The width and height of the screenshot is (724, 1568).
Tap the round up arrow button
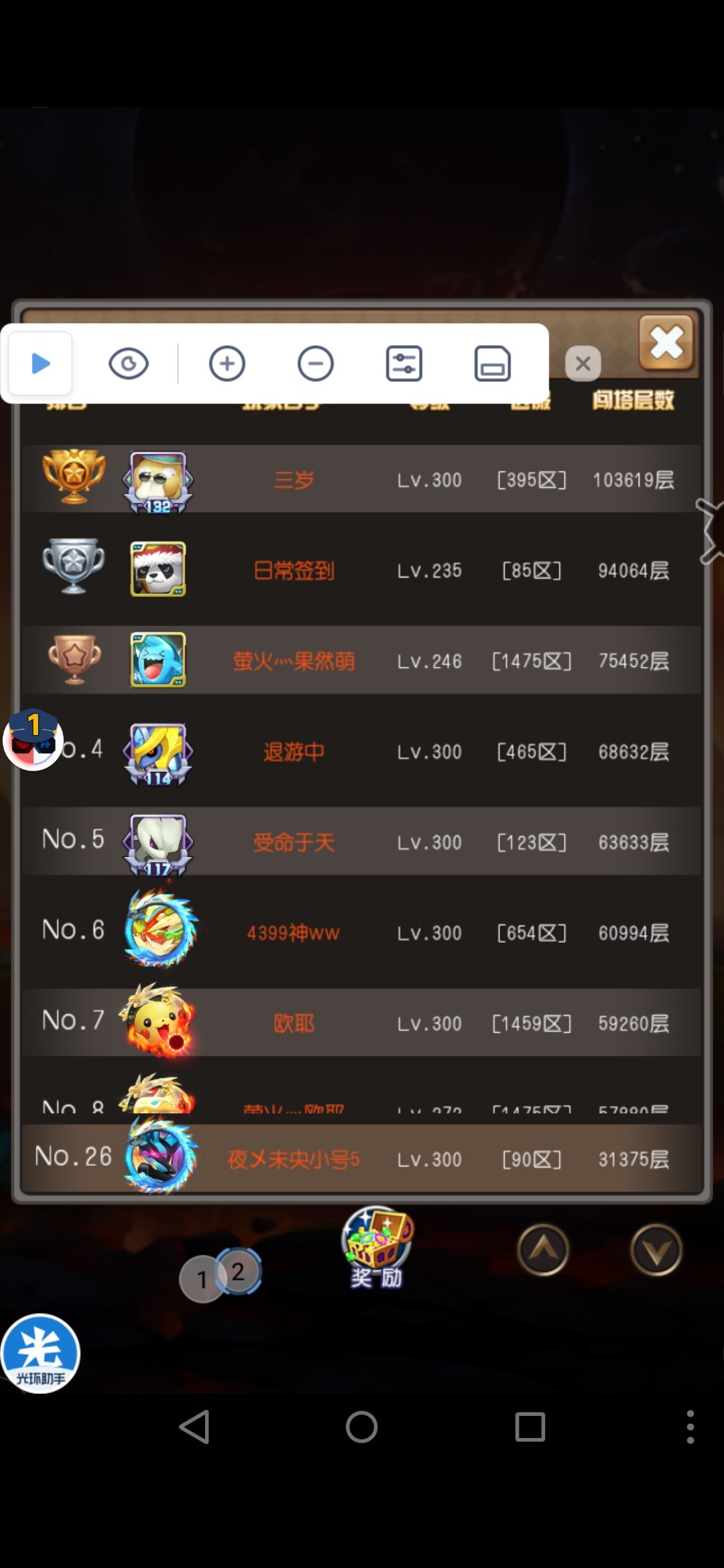pos(543,1250)
